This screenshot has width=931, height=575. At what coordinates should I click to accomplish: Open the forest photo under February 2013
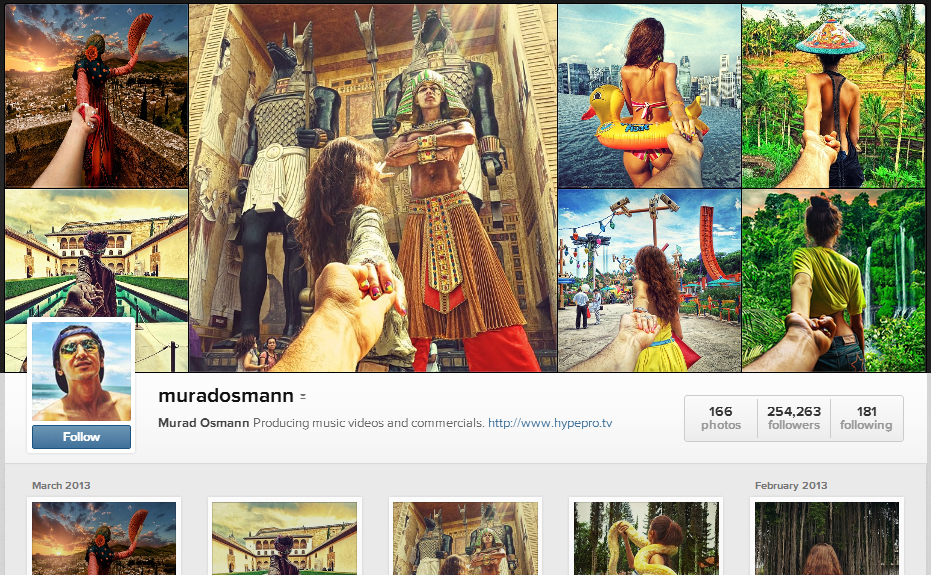click(826, 538)
